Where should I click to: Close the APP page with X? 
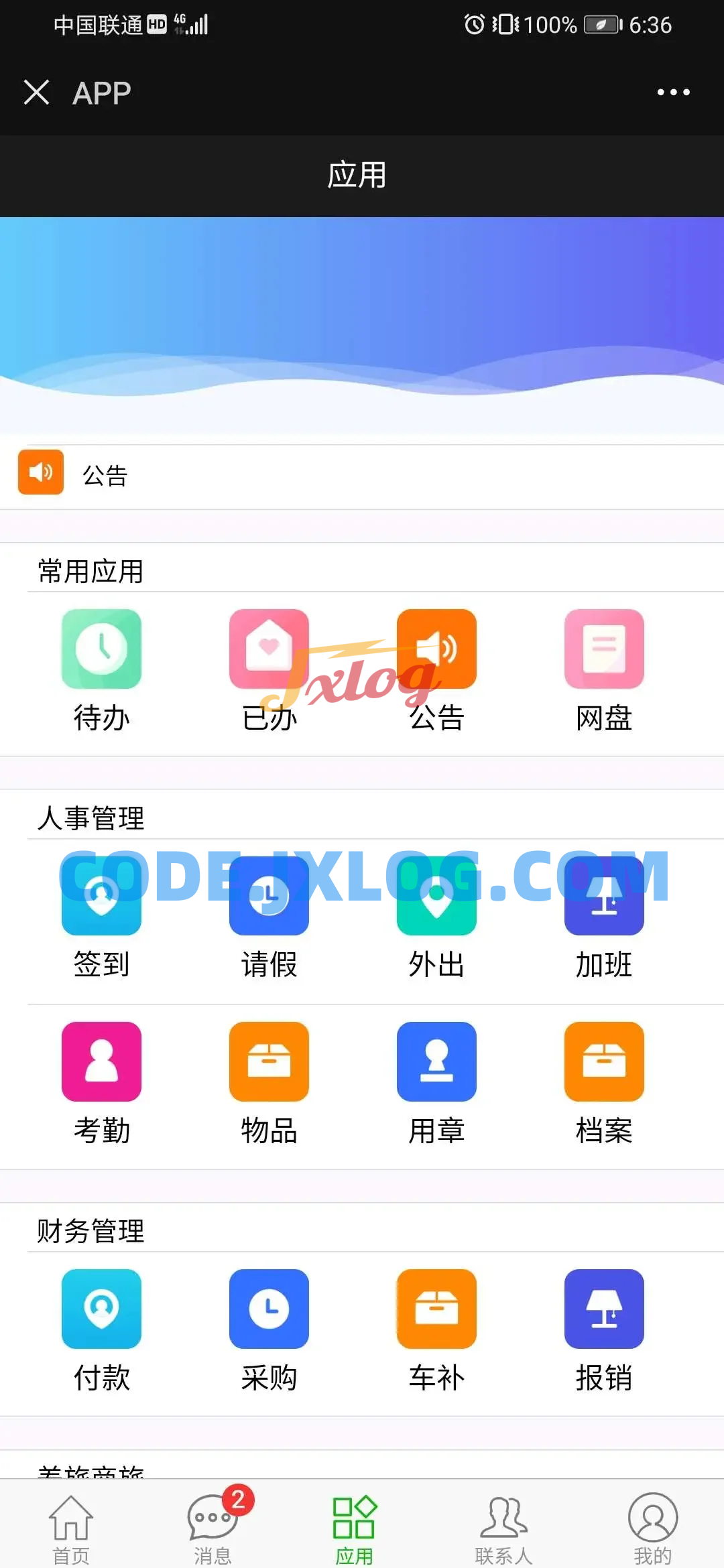coord(37,92)
